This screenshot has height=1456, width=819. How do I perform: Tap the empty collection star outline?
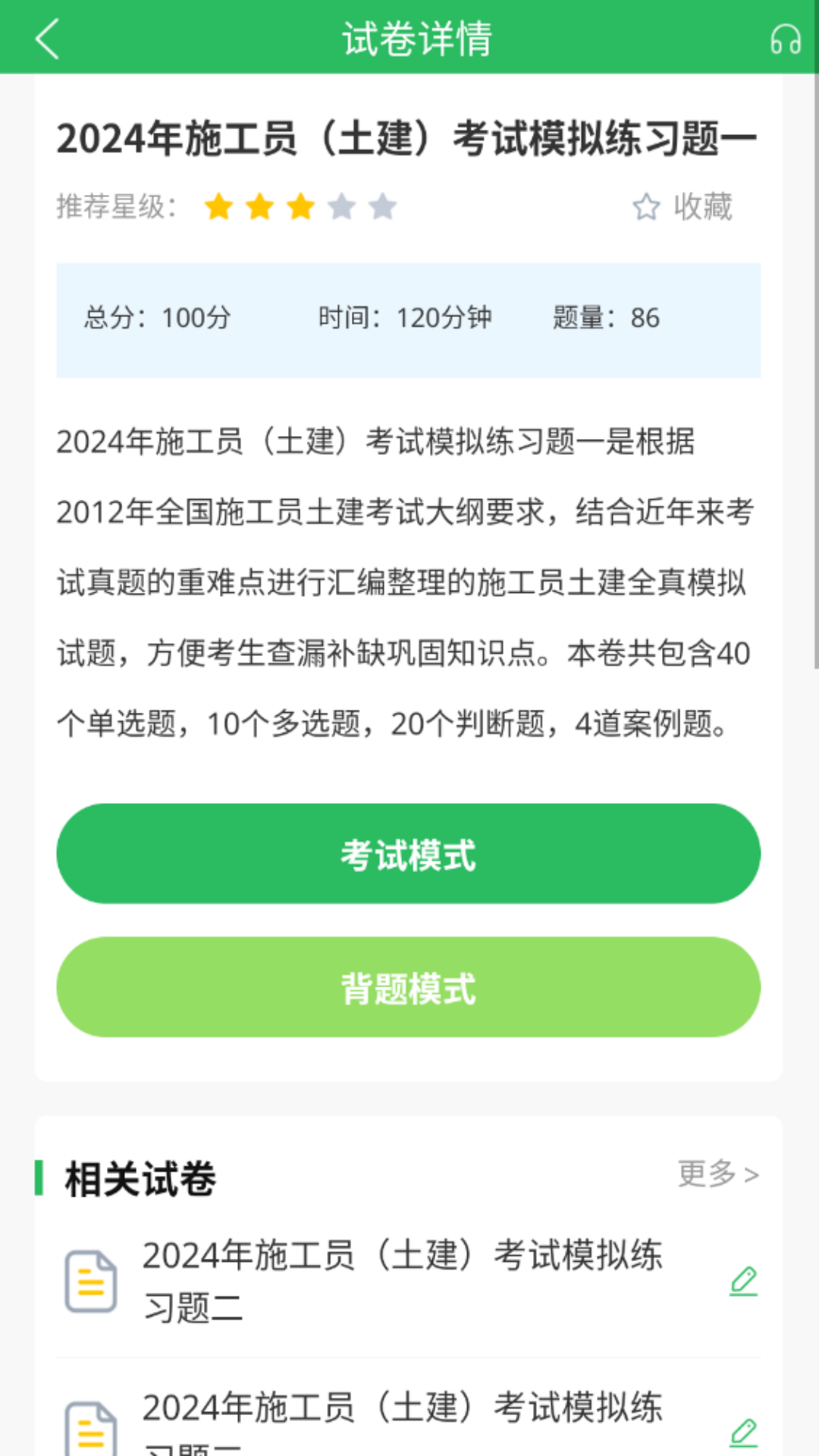click(646, 206)
